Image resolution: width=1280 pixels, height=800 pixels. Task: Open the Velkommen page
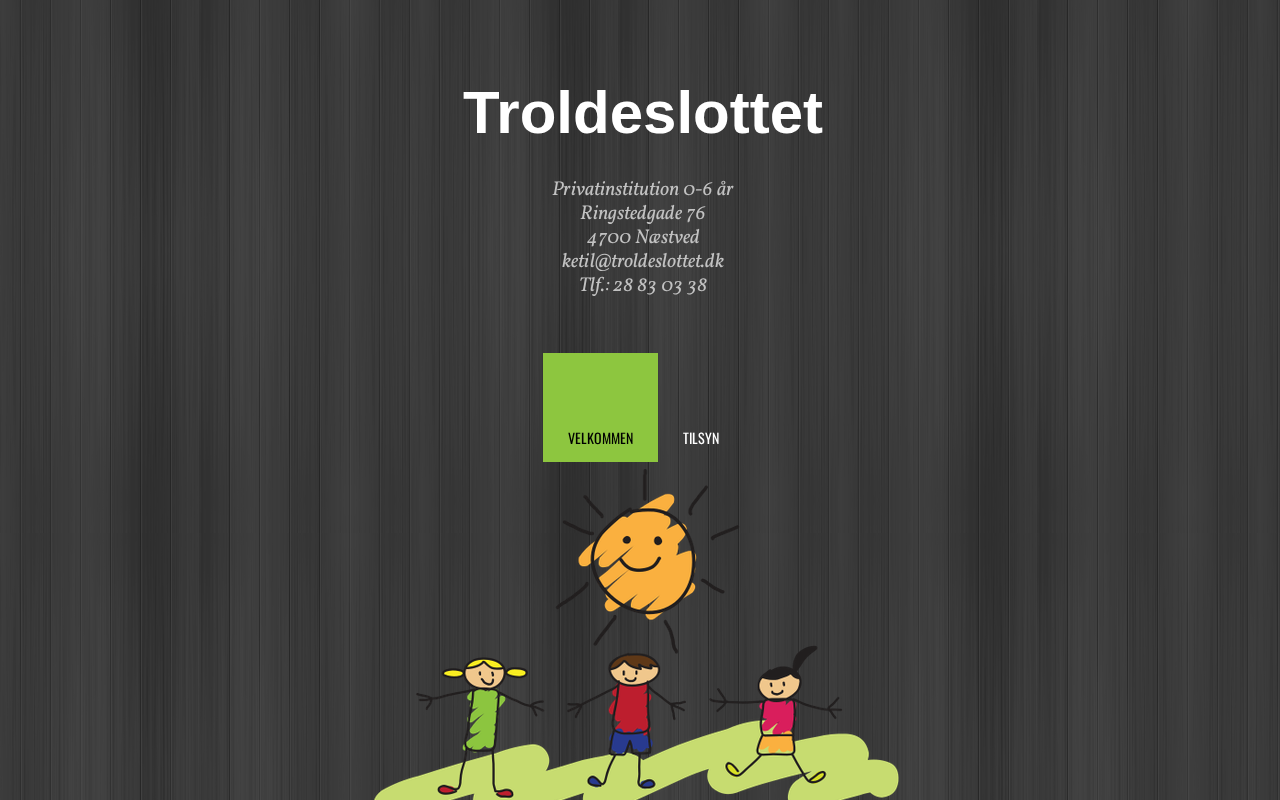pyautogui.click(x=600, y=437)
